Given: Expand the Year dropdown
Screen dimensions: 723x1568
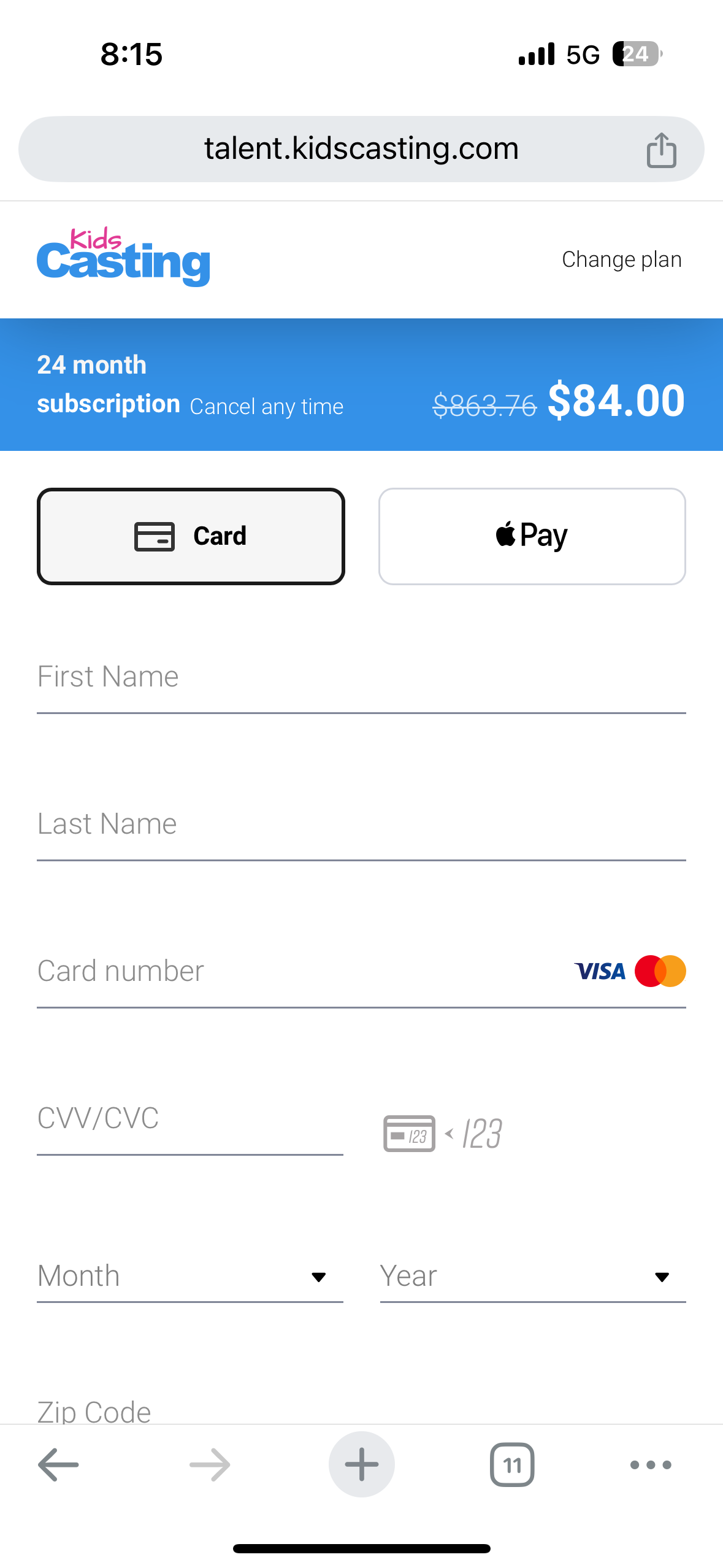Looking at the screenshot, I should pyautogui.click(x=533, y=1277).
